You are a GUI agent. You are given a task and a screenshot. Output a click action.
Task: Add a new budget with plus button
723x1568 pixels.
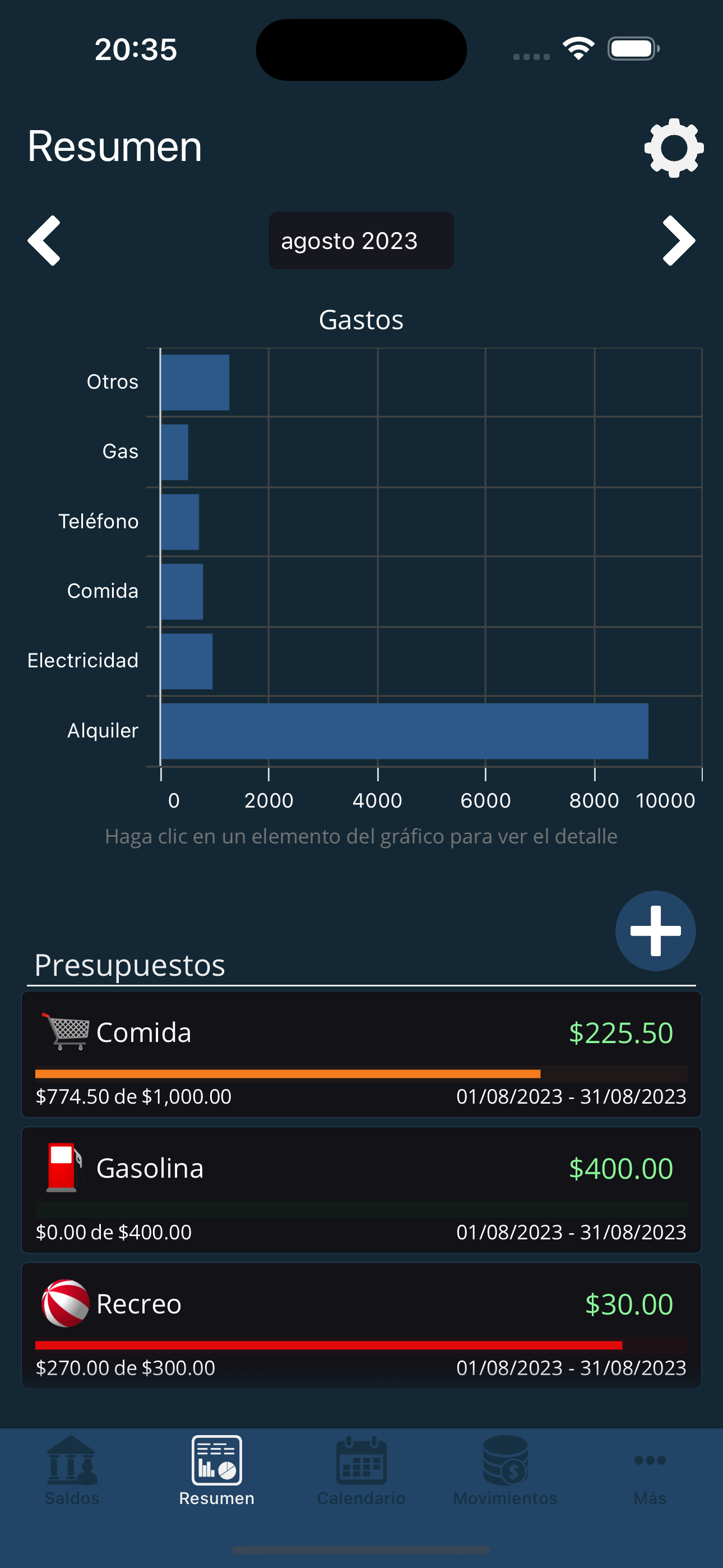tap(655, 931)
